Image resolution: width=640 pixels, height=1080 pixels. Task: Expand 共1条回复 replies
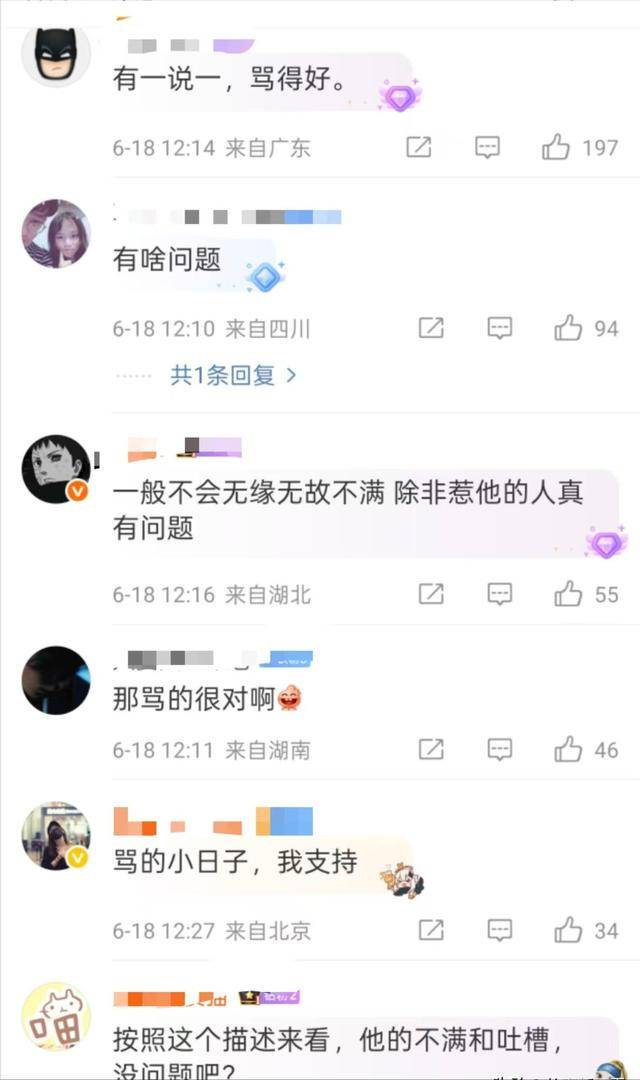point(233,375)
